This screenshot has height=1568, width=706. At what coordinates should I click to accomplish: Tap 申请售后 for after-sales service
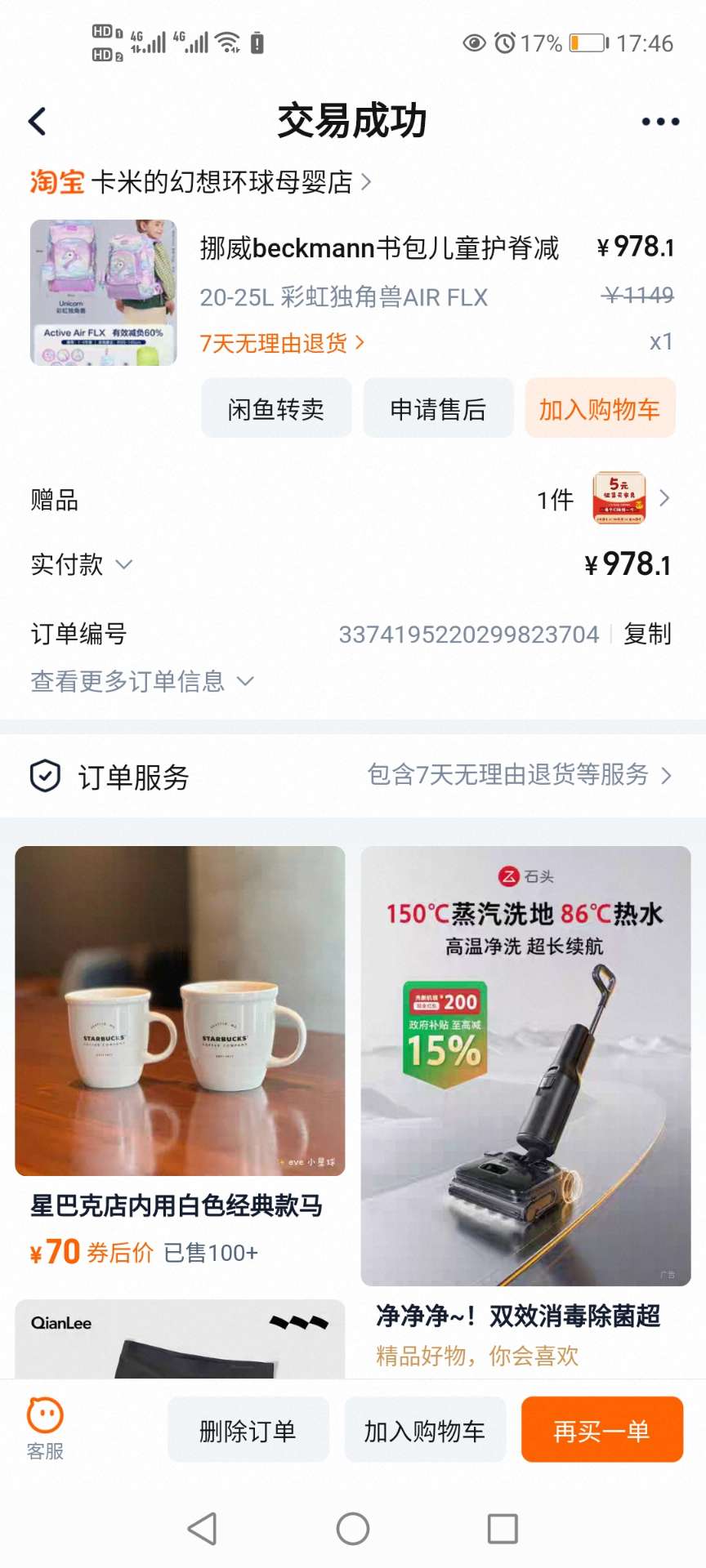click(438, 408)
